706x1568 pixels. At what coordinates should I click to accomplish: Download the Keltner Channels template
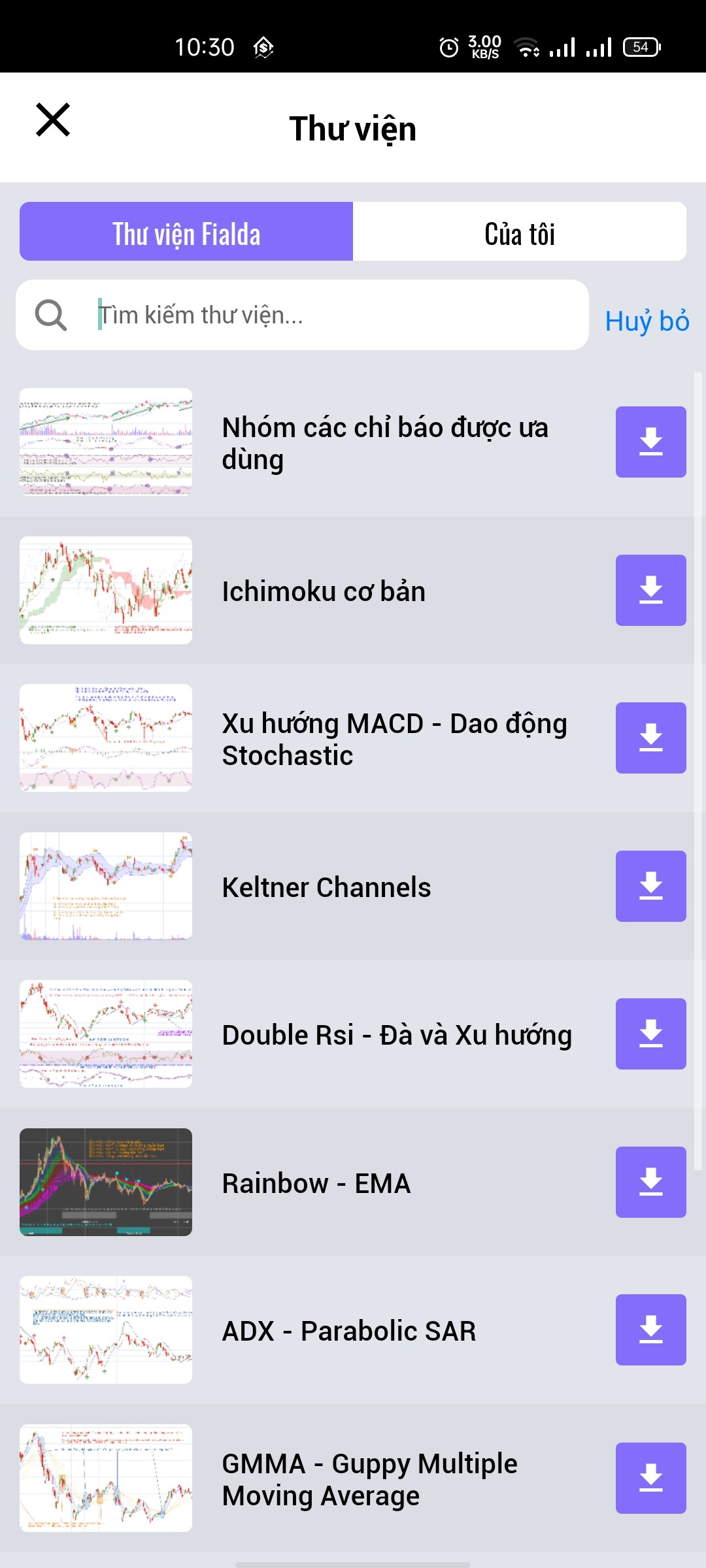(x=650, y=887)
